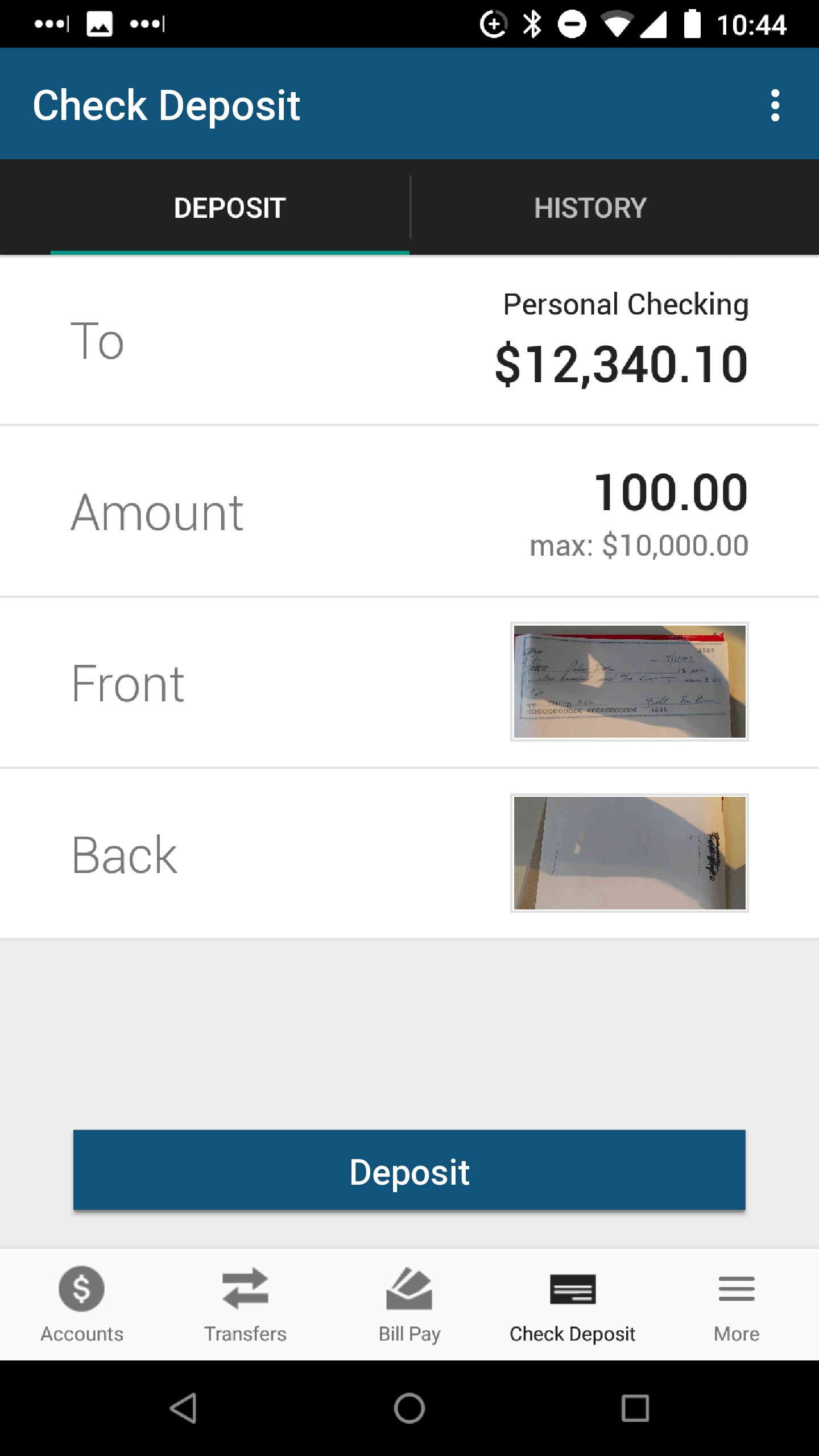819x1456 pixels.
Task: Change the Personal Checking deposit account
Action: click(409, 341)
